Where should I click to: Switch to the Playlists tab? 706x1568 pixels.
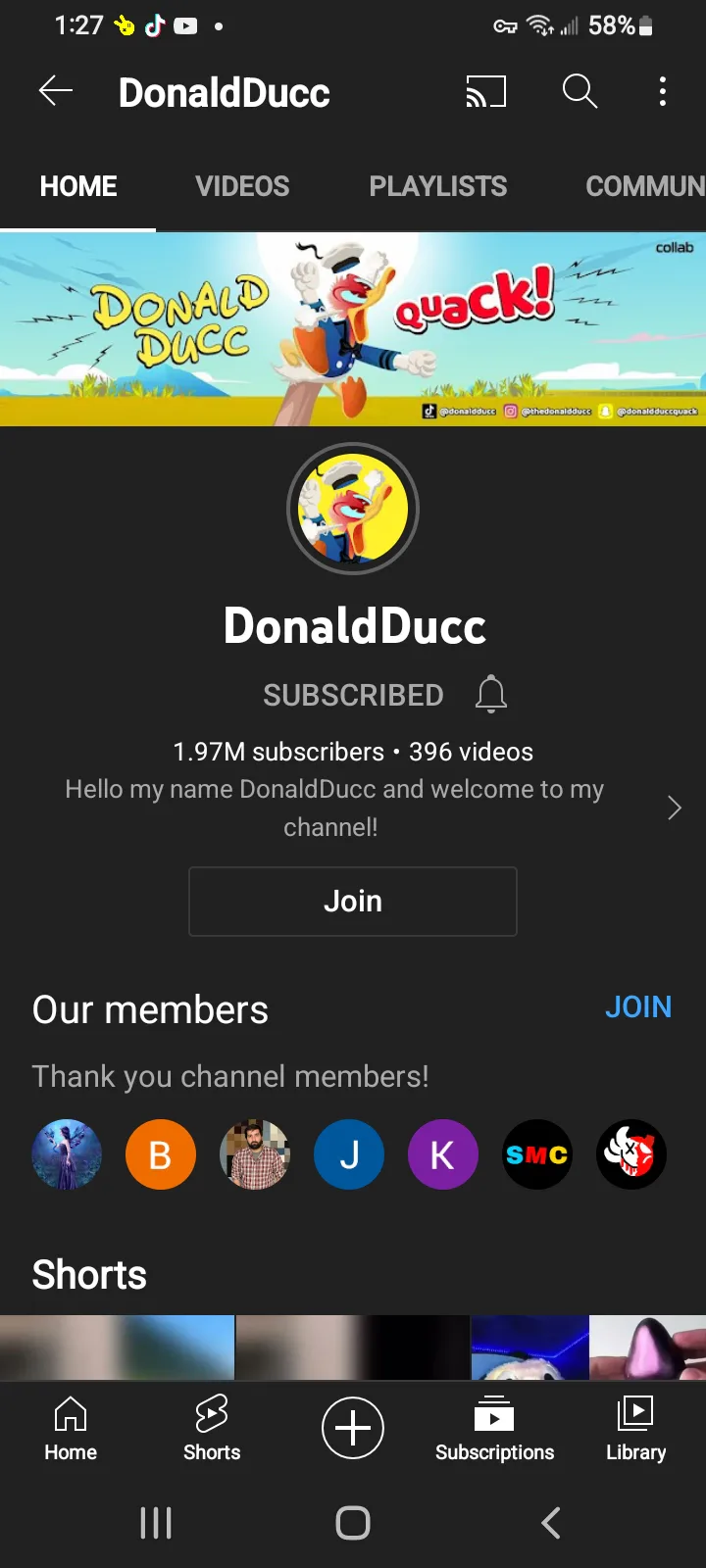[x=437, y=186]
